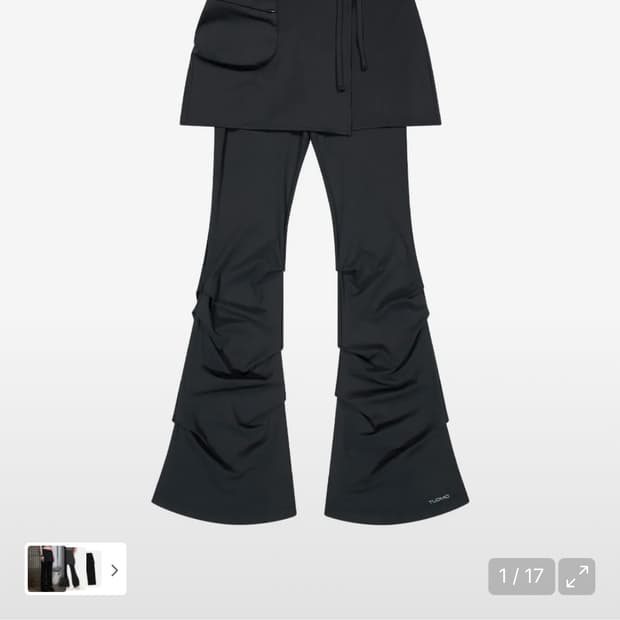Expand the product image to fullscreen
Screen dimensions: 620x620
pyautogui.click(x=577, y=576)
